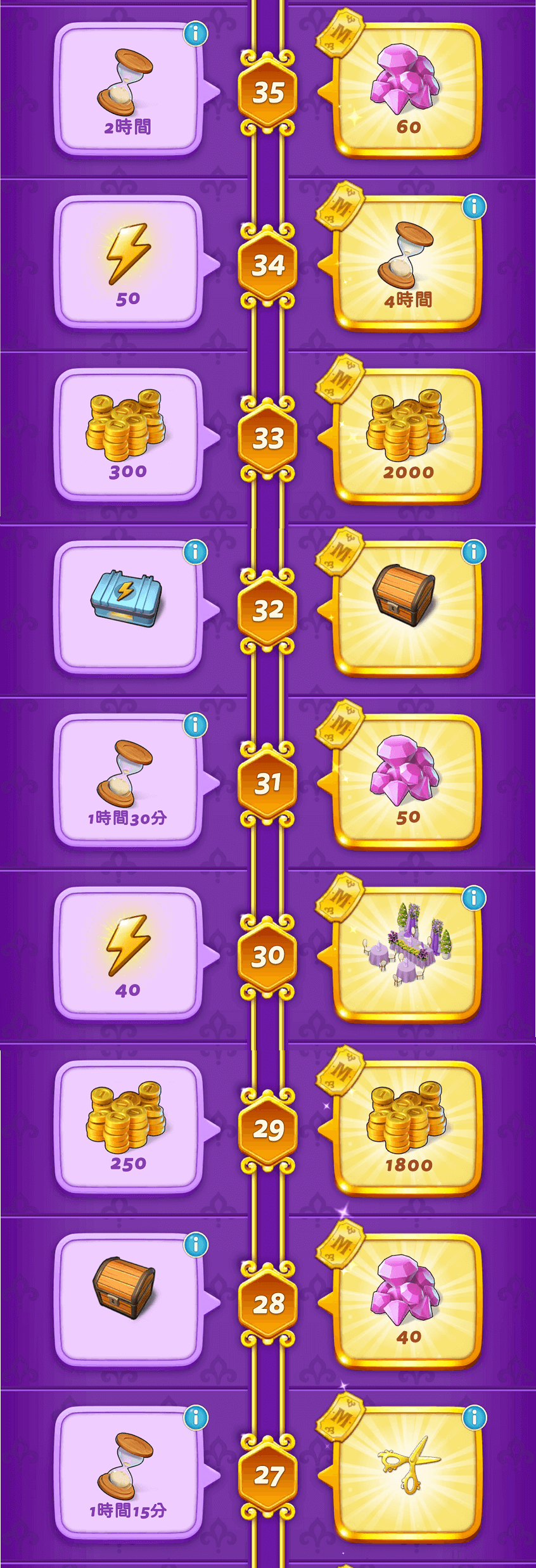Tap the level 30 free 40 energy reward
The height and width of the screenshot is (1568, 536).
tap(128, 954)
